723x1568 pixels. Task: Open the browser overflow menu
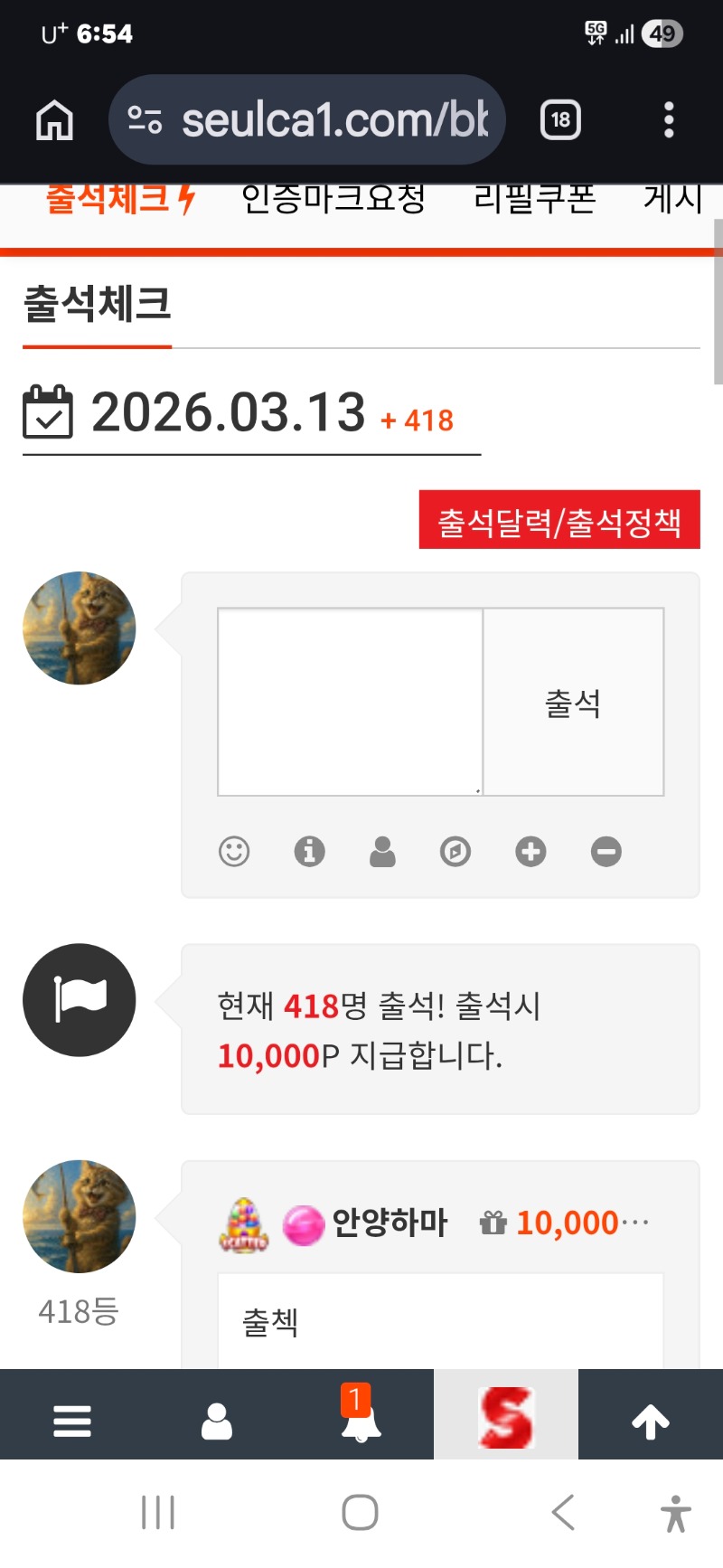669,119
